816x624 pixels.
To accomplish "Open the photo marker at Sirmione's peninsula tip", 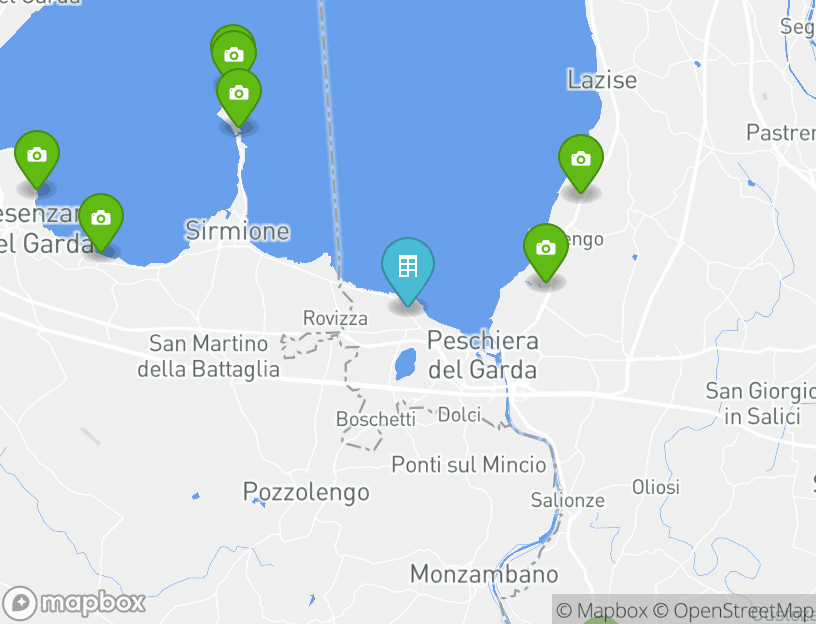I will (239, 95).
